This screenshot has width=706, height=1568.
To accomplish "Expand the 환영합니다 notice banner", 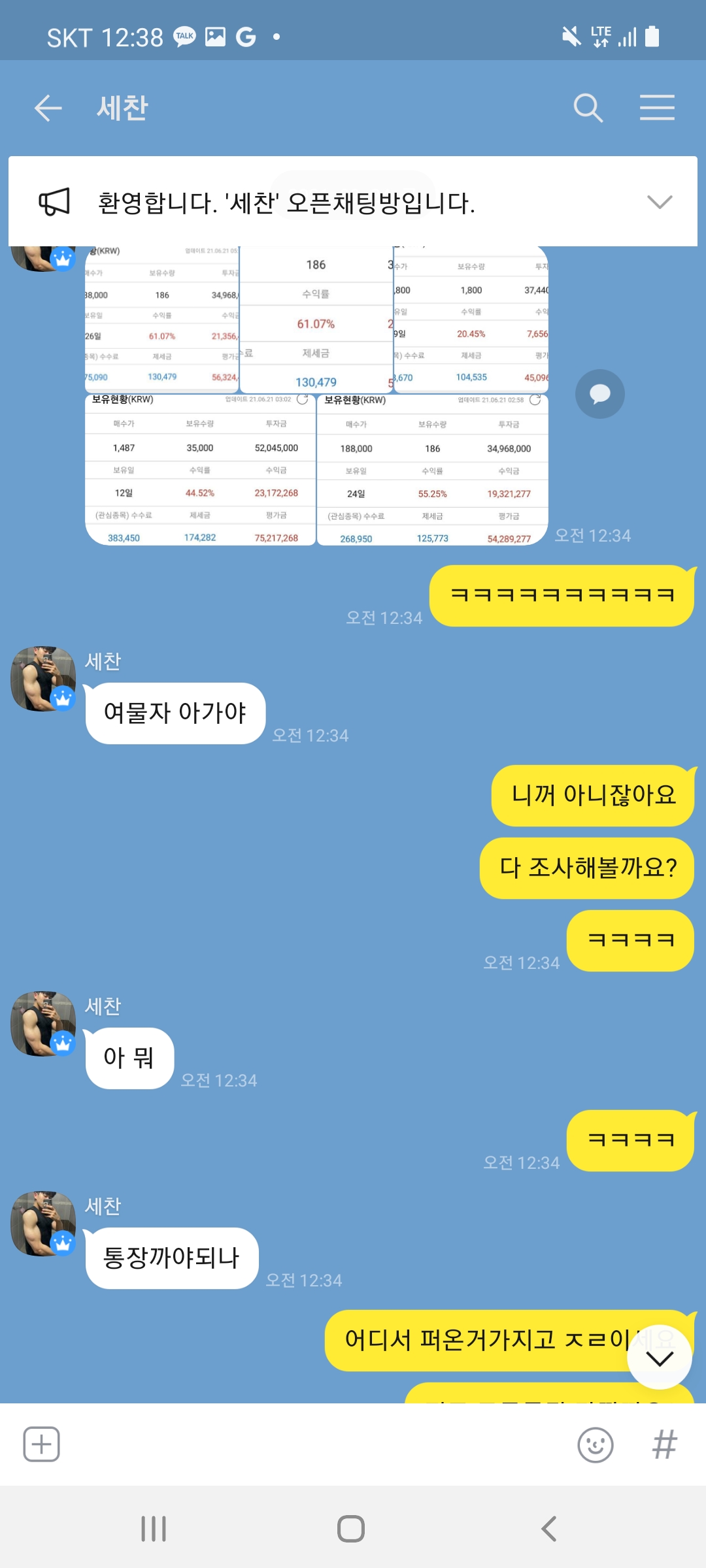I will pos(659,202).
